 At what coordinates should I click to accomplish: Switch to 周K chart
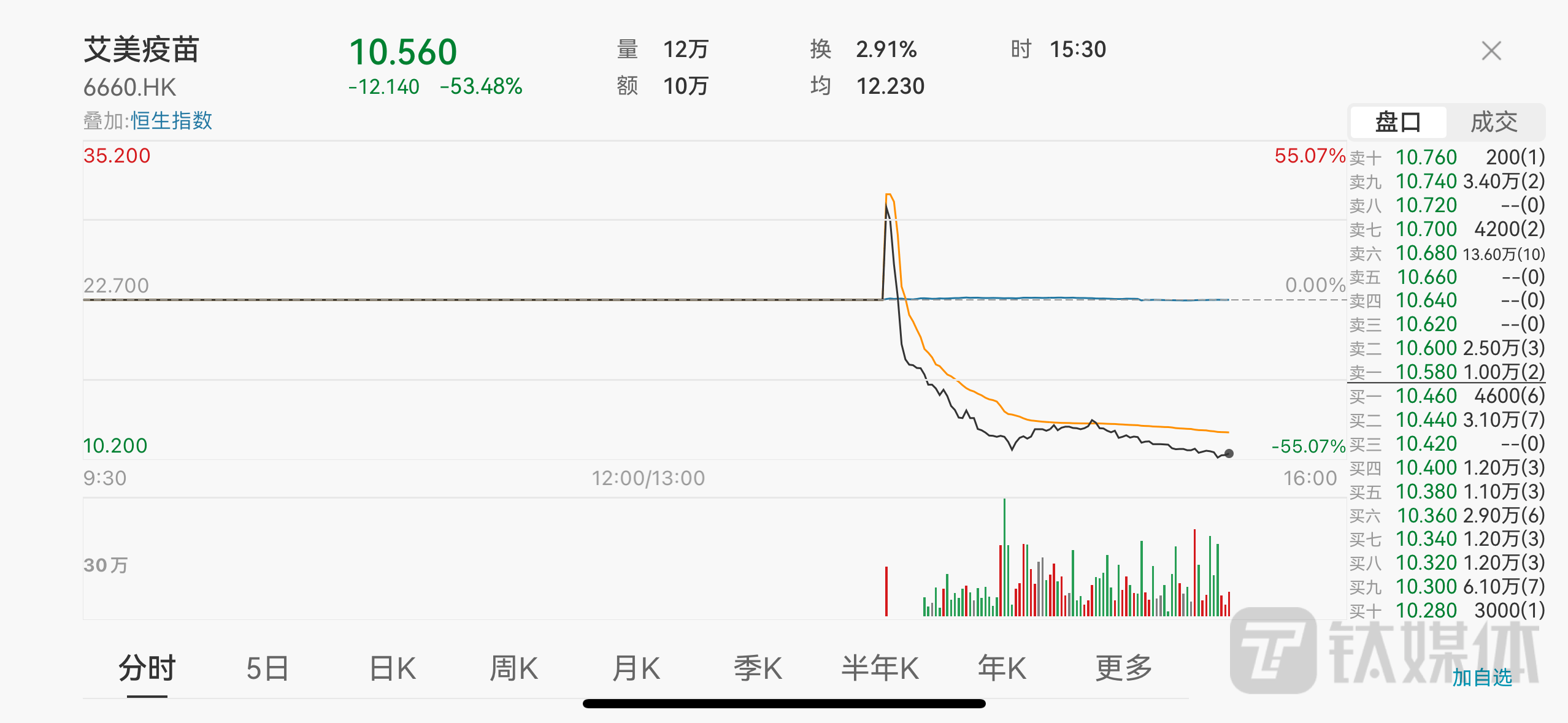click(513, 668)
